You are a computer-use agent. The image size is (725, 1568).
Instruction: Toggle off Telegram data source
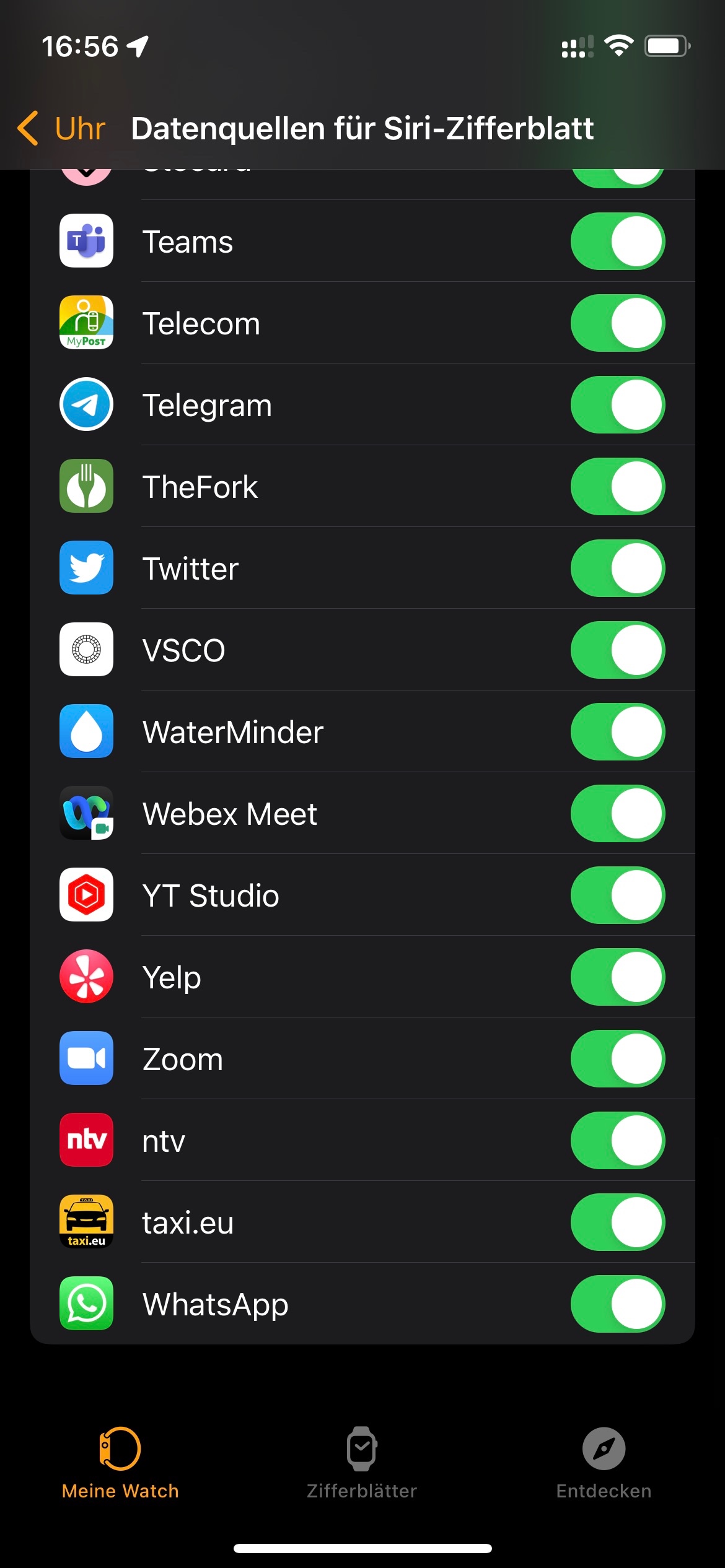point(617,405)
